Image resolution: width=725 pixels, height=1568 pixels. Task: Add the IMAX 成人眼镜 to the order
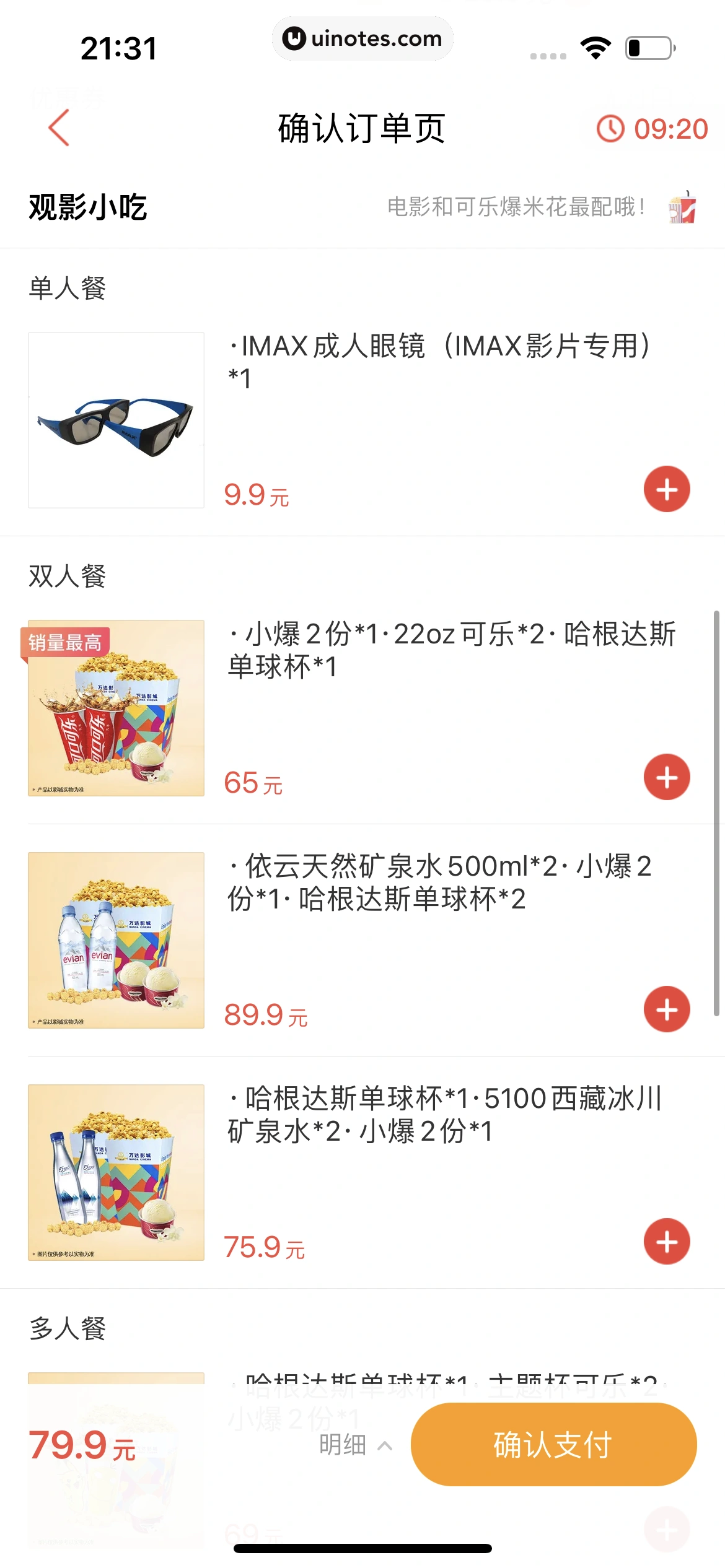coord(667,489)
